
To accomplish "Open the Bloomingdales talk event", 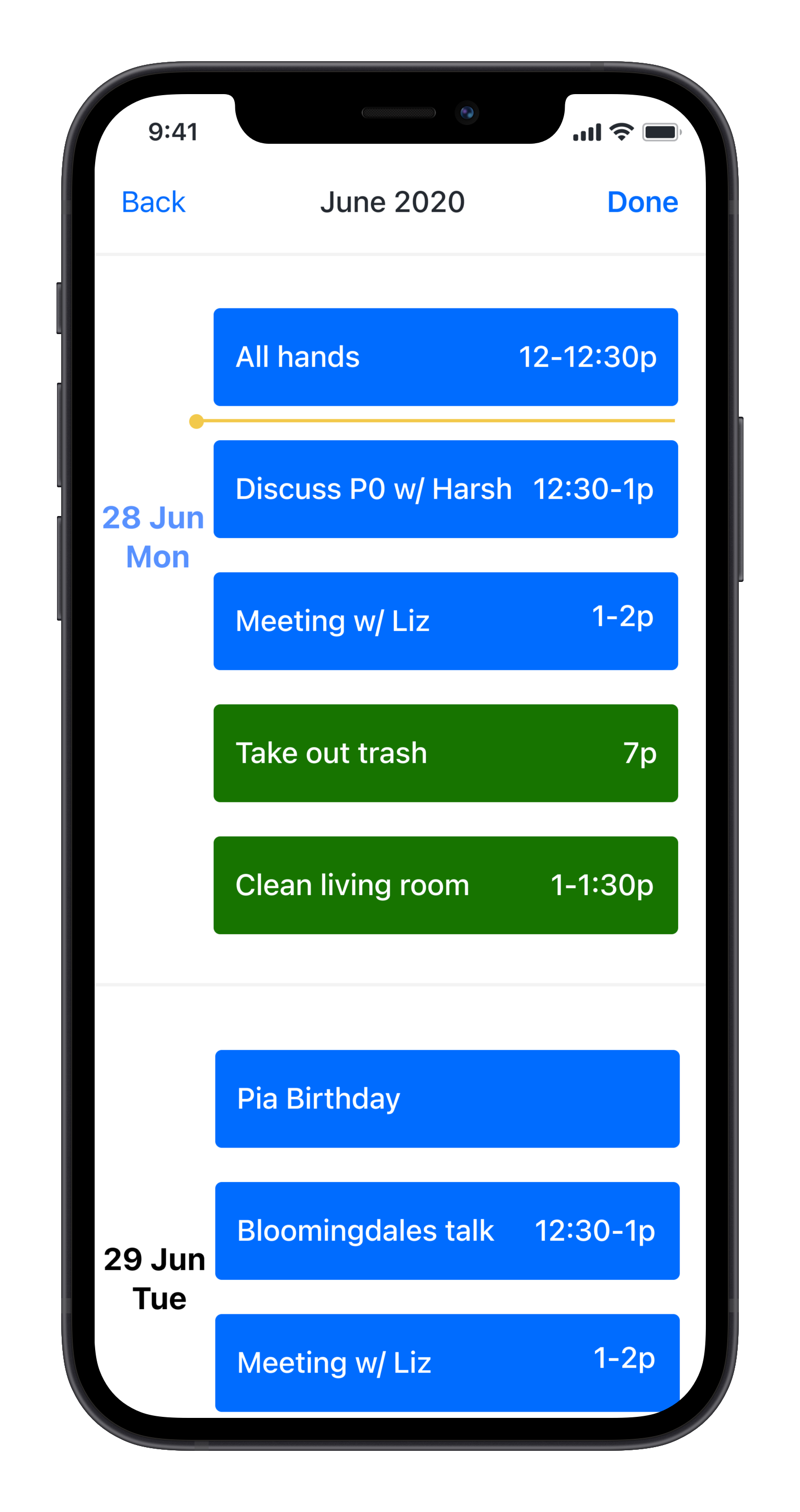I will point(447,1231).
